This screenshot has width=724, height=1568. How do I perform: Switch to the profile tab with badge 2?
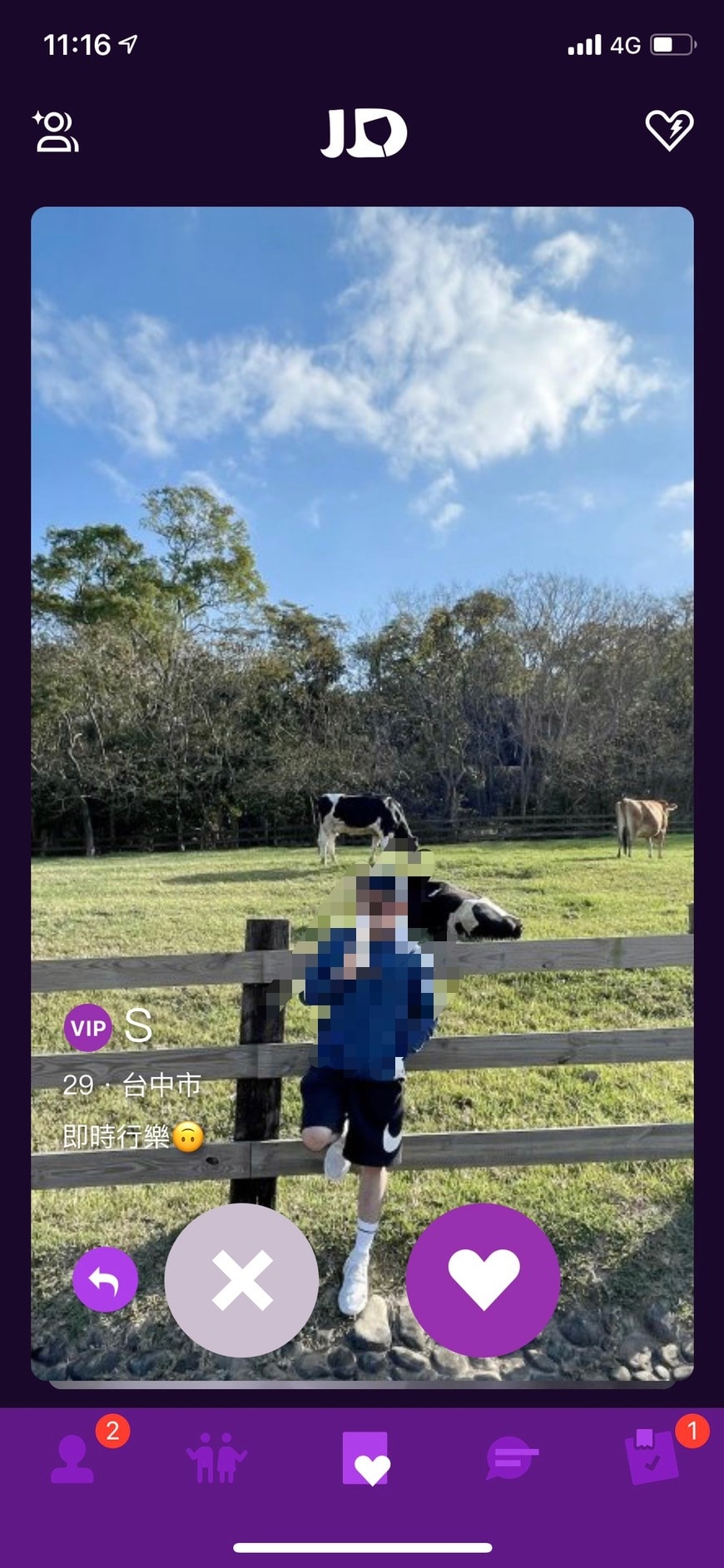74,1458
